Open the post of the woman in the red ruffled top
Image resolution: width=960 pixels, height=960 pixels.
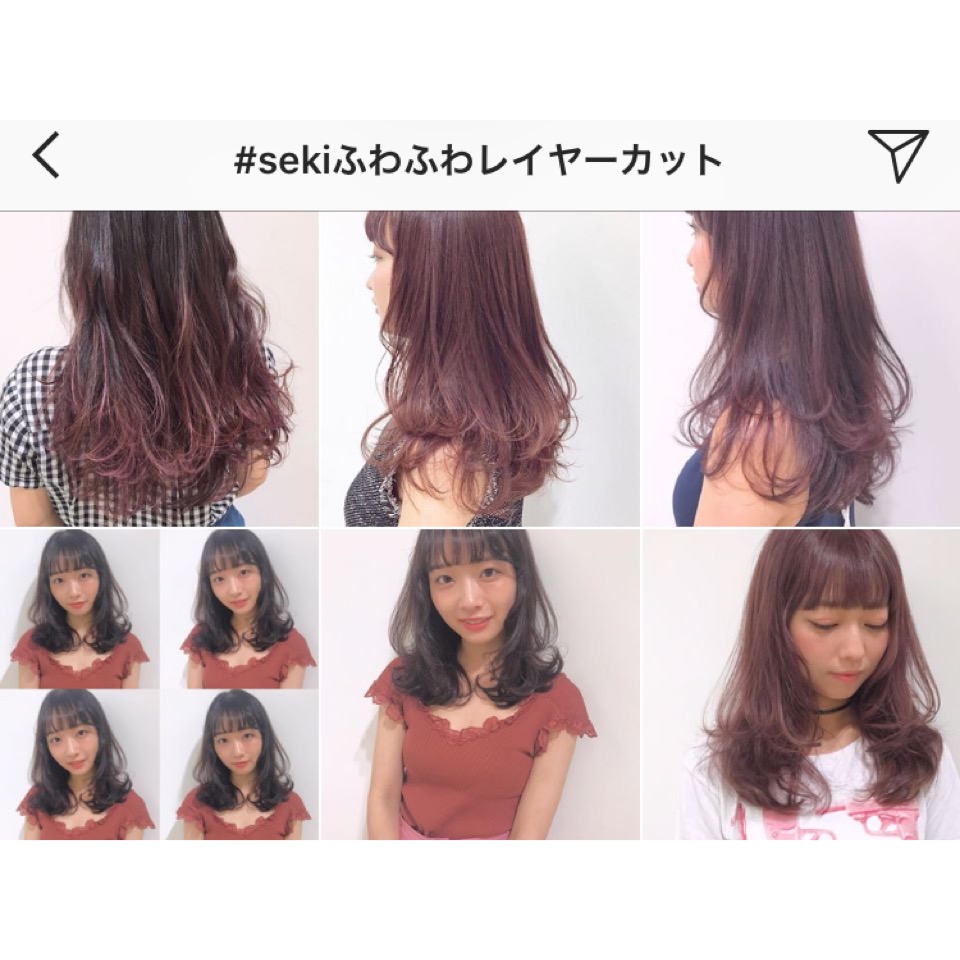(479, 685)
